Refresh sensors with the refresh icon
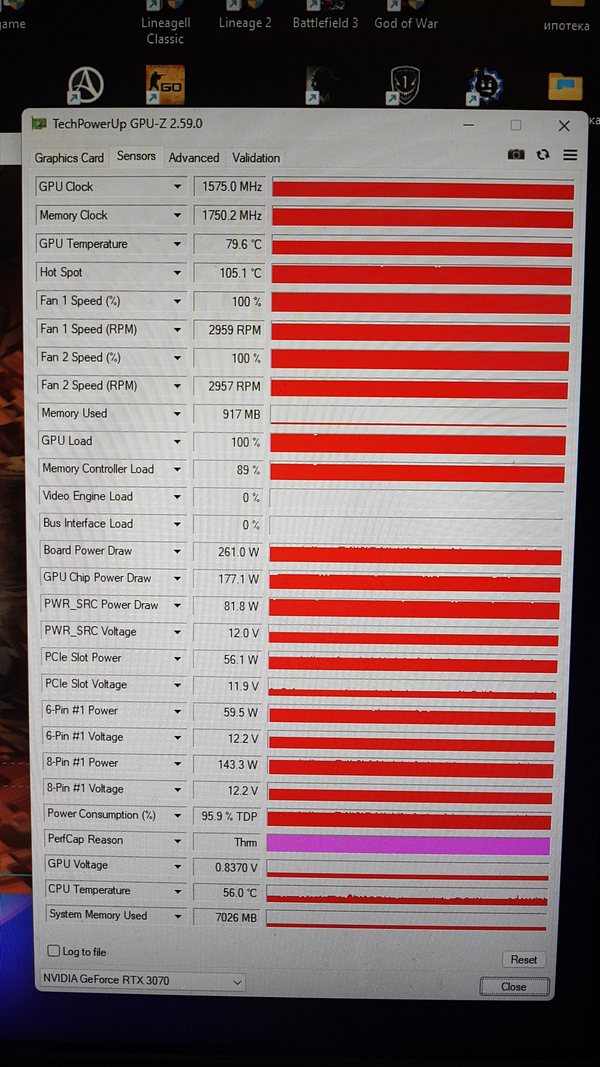 point(543,154)
